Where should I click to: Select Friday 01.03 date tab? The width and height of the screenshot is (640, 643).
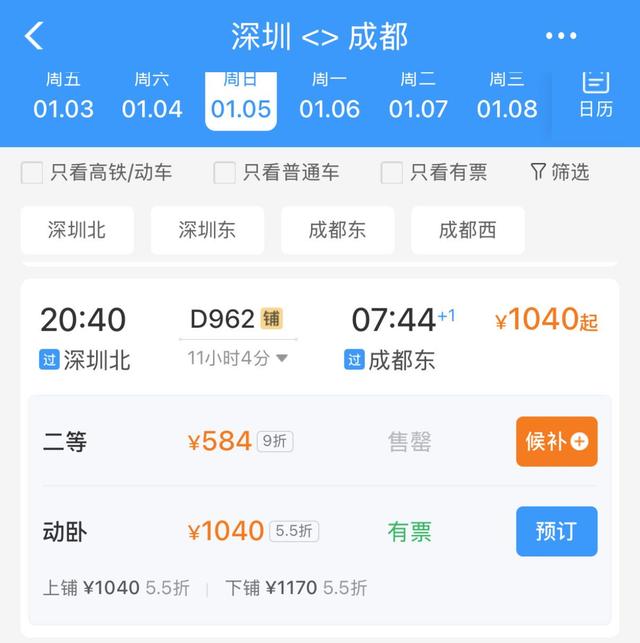(x=63, y=98)
